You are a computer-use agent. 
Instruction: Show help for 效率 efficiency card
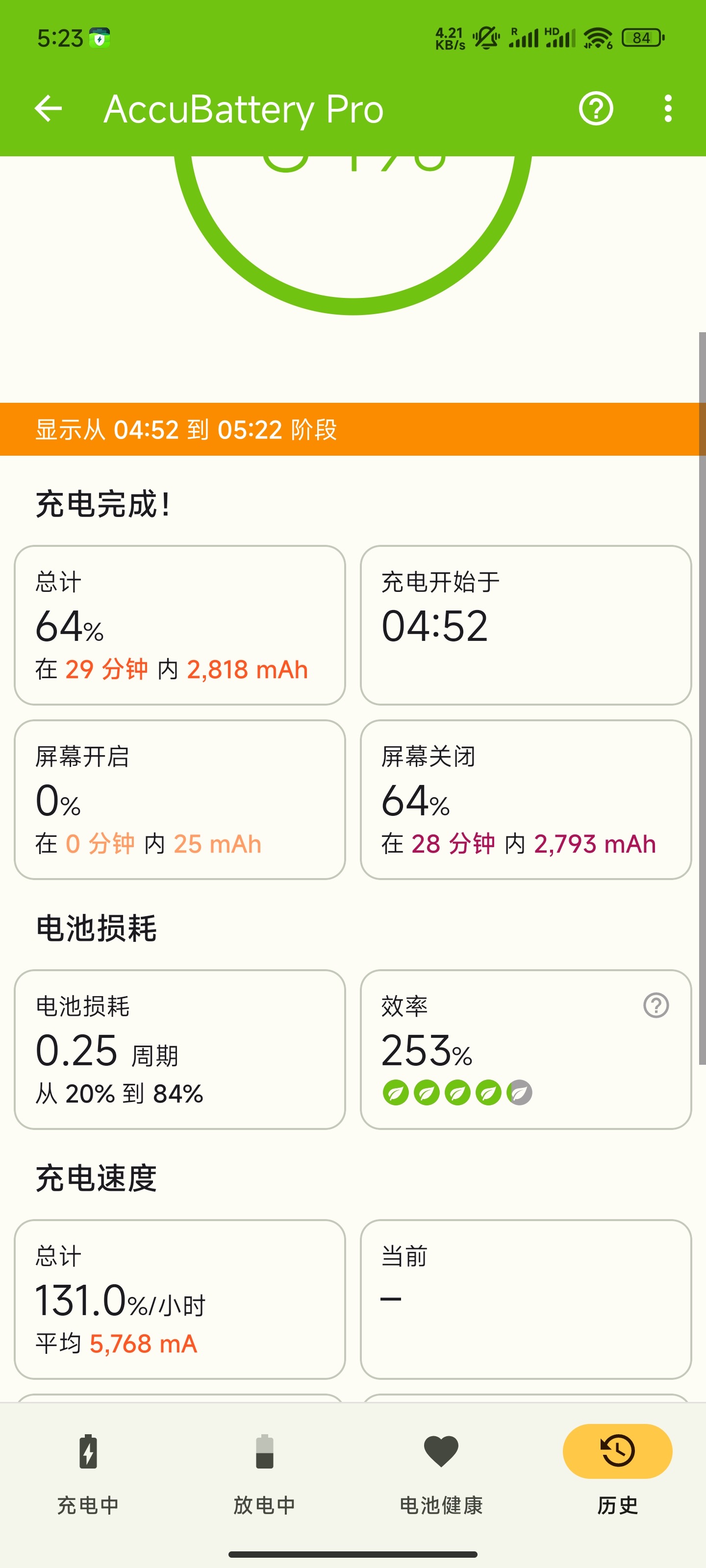(x=656, y=1005)
